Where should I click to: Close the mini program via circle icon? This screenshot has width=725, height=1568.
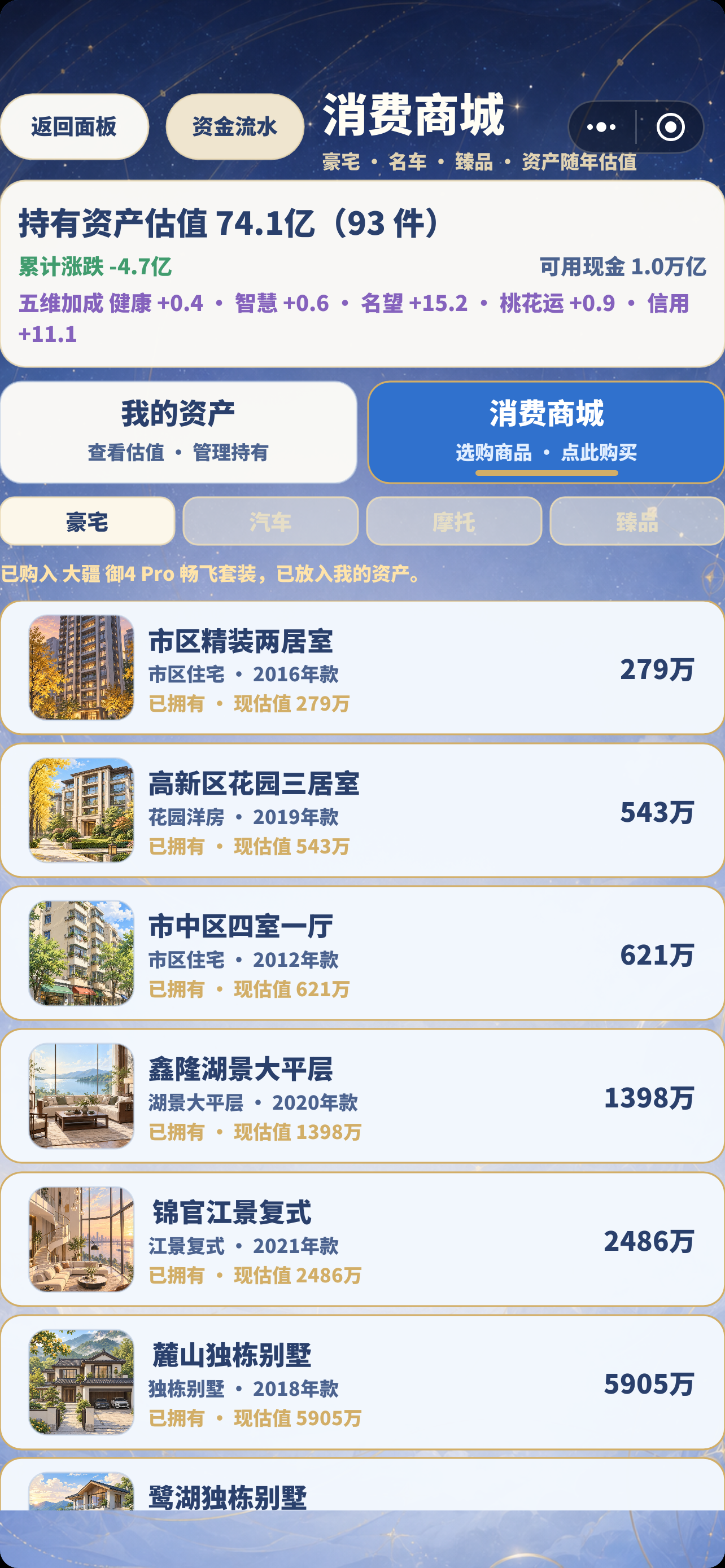coord(670,126)
